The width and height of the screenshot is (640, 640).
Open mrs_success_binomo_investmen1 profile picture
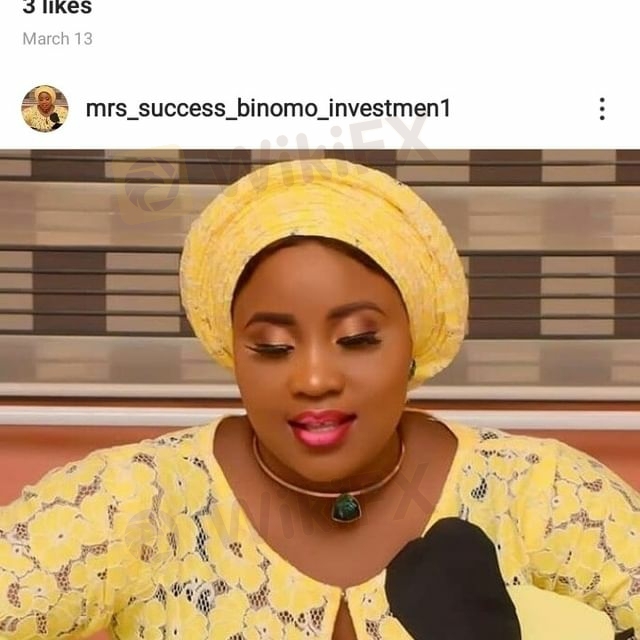45,109
